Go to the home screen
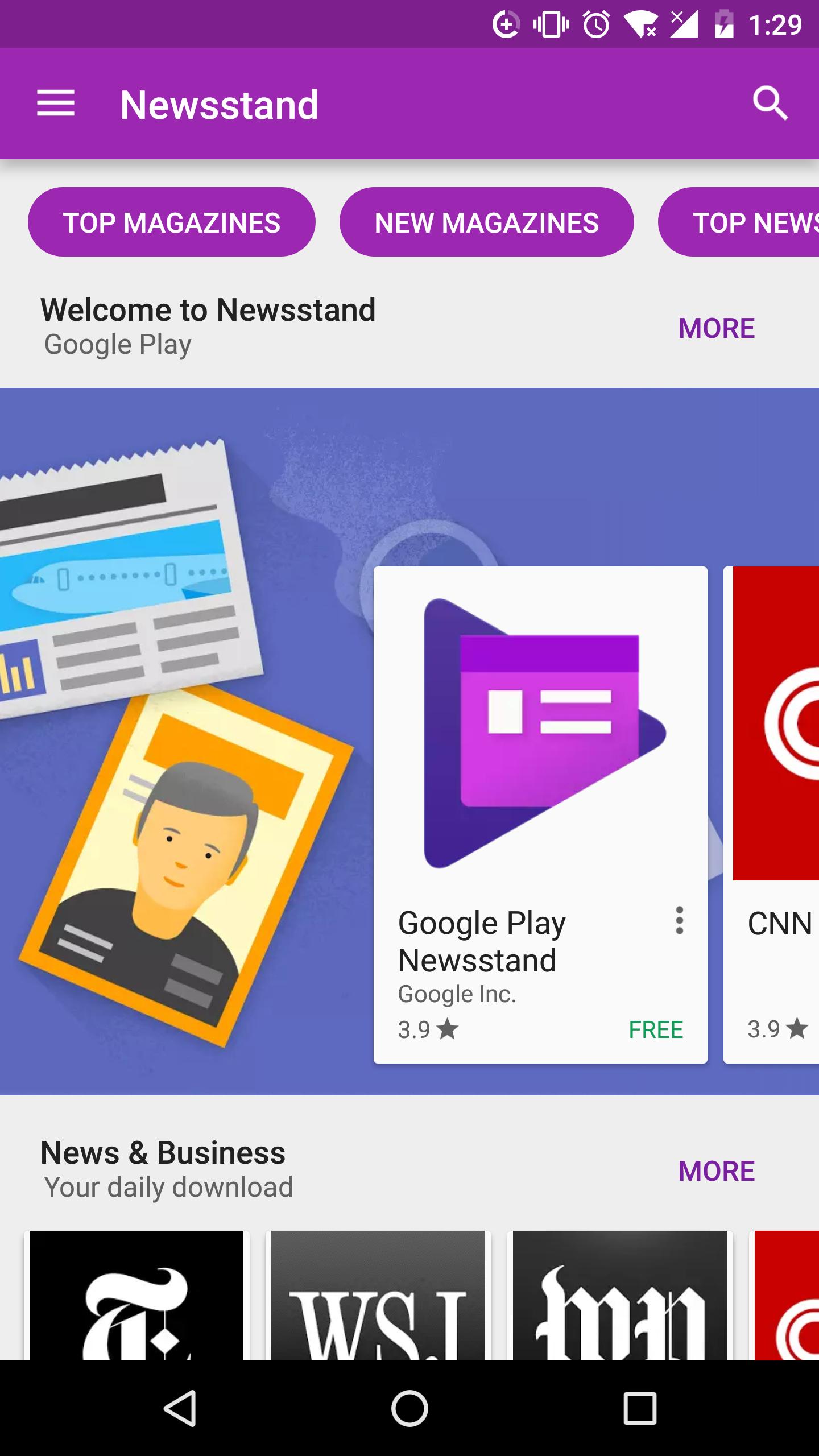819x1456 pixels. (x=409, y=1408)
